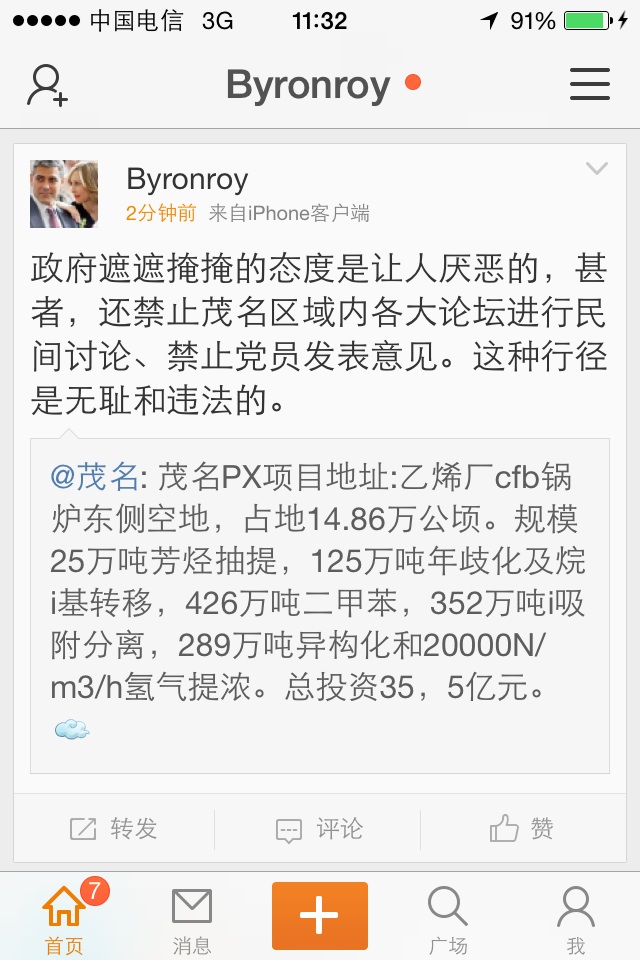Comment using the 评论 button
The width and height of the screenshot is (640, 960).
[319, 829]
